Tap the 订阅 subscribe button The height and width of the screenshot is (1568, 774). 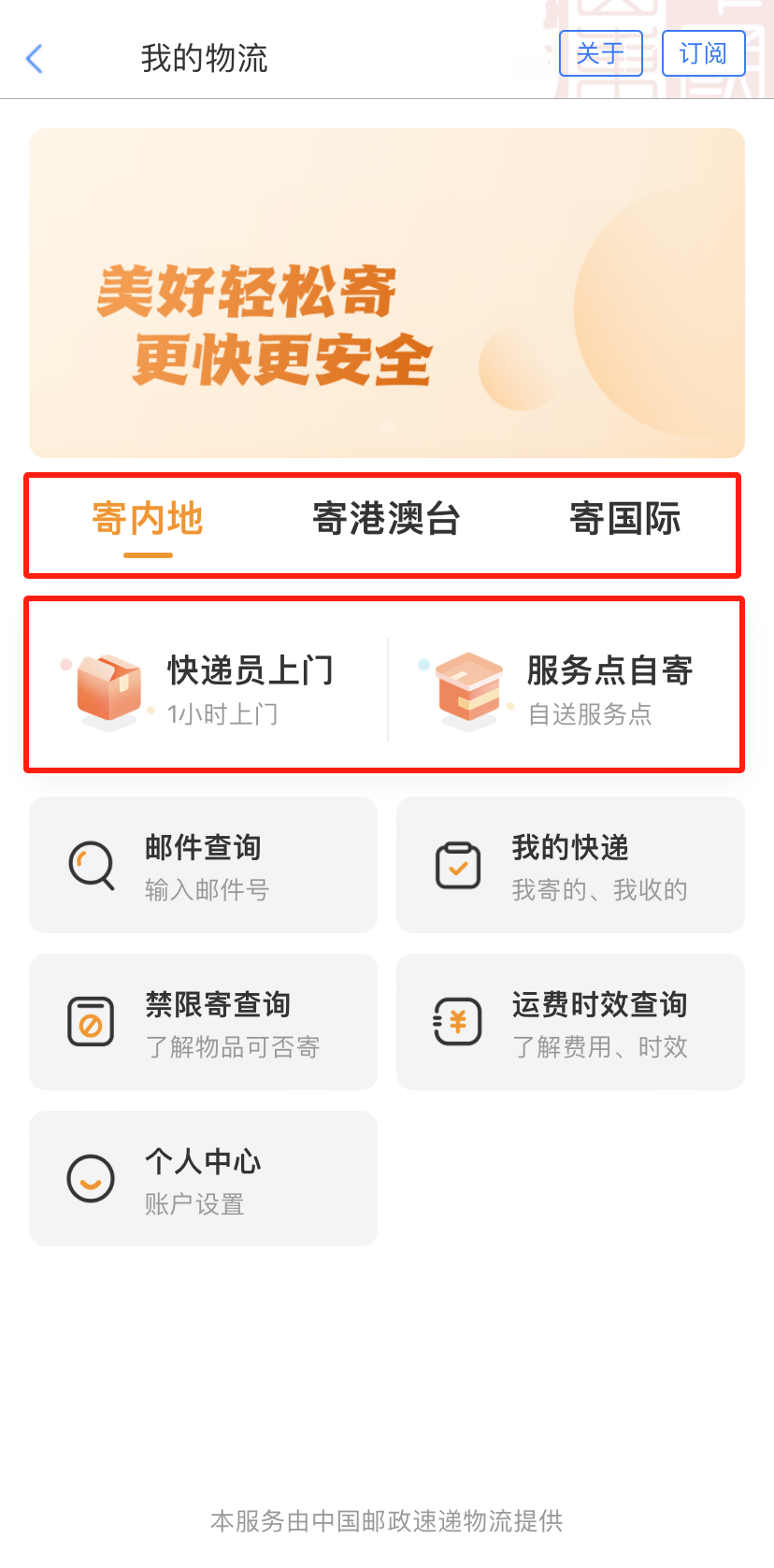point(703,53)
